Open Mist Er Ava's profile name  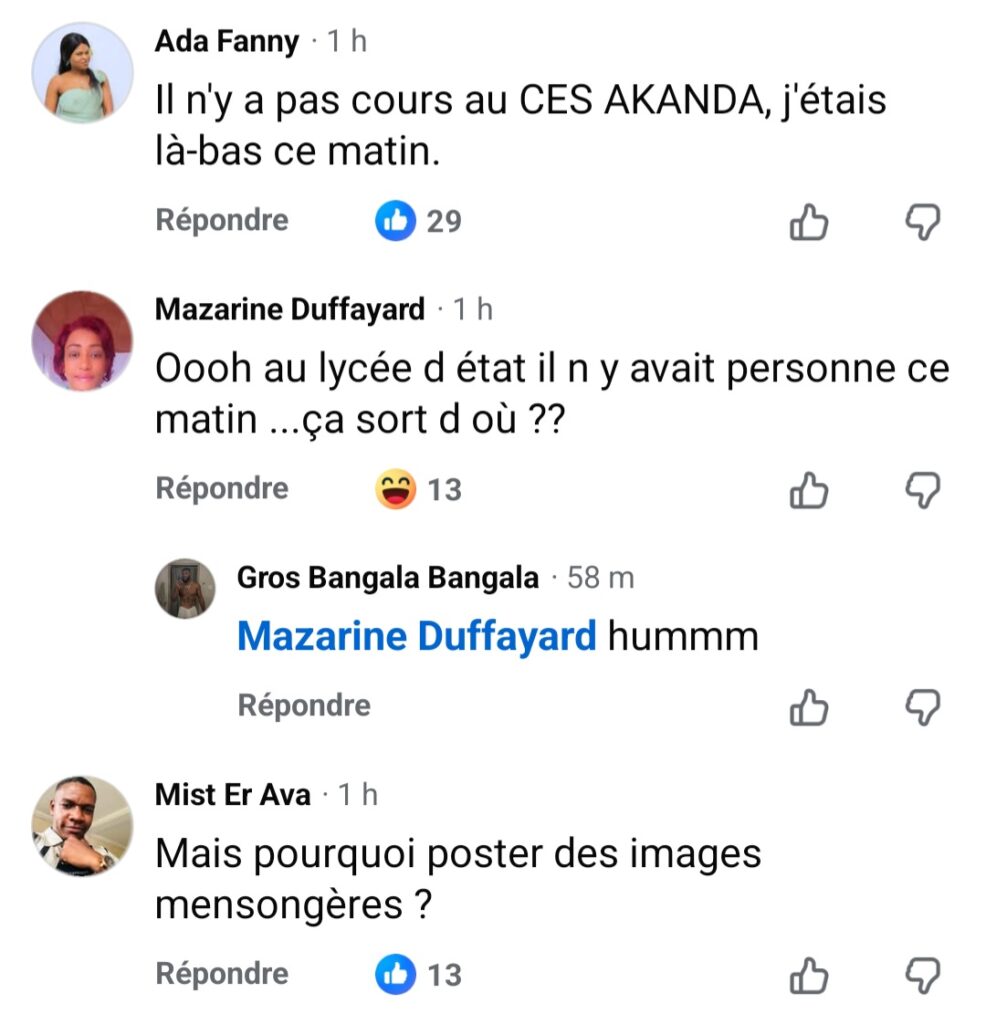233,795
